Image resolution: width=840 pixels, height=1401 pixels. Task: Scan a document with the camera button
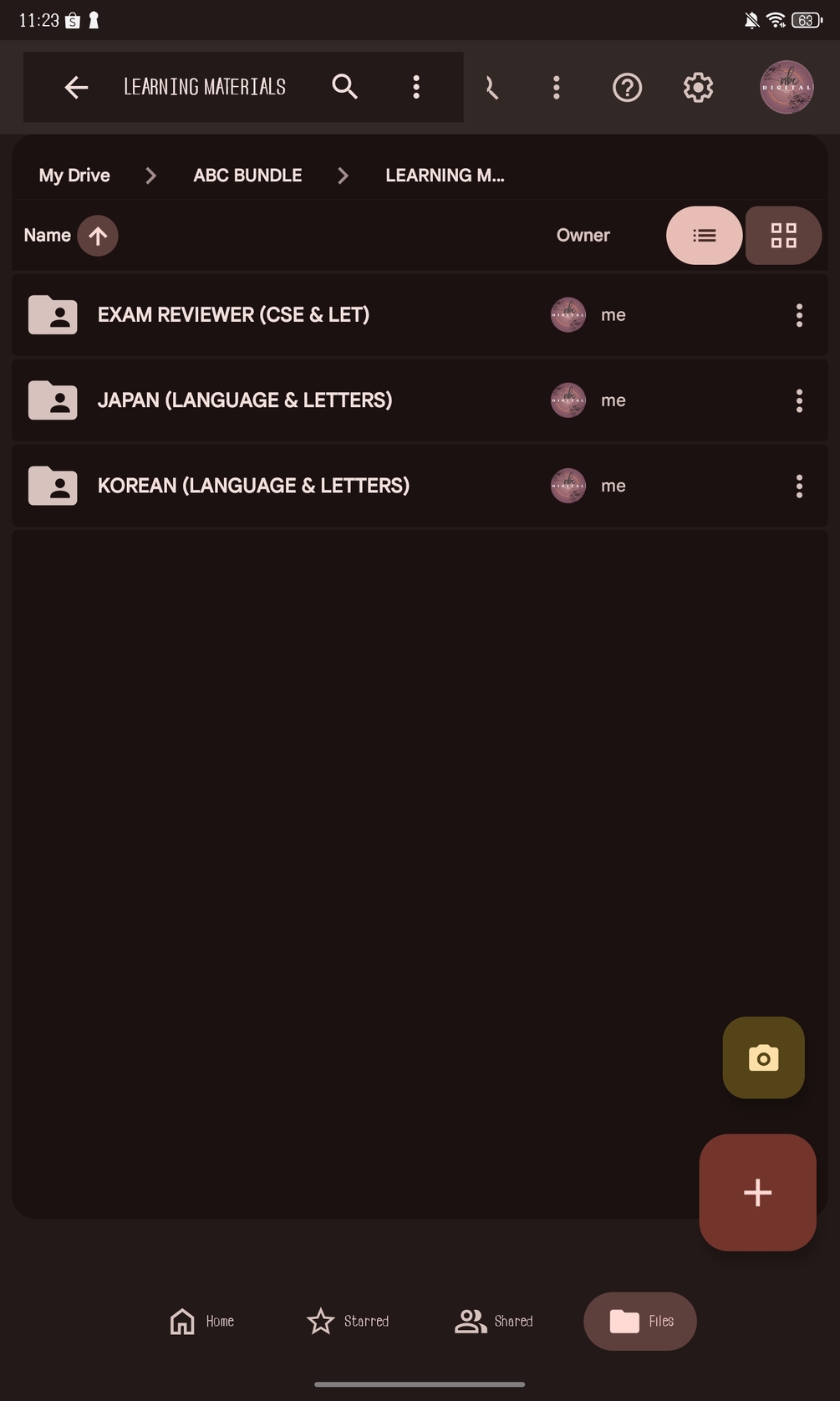[763, 1057]
